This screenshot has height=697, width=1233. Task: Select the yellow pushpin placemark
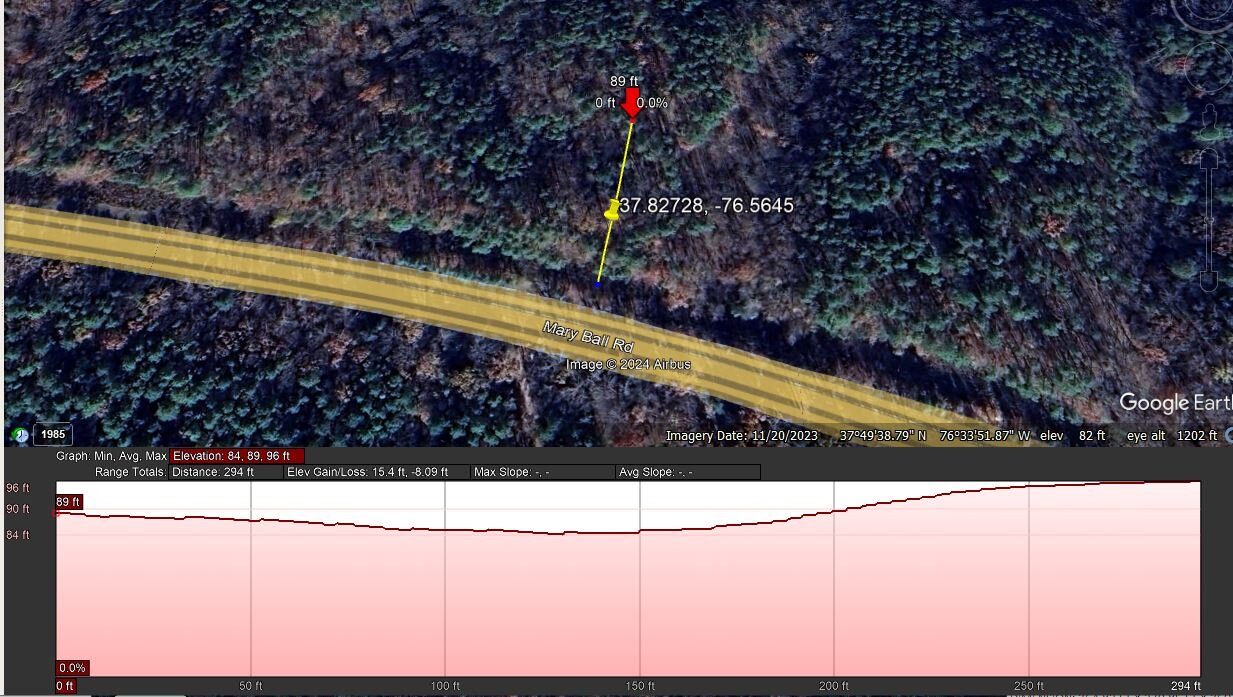613,209
